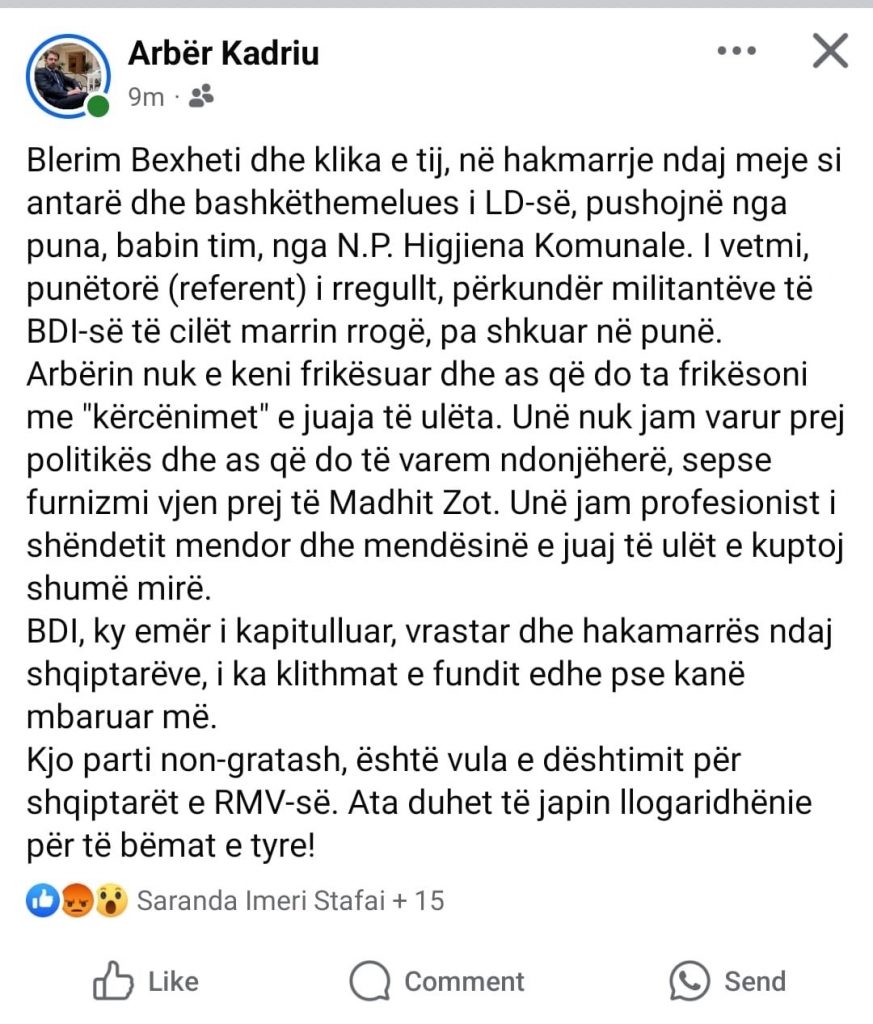Screen dimensions: 873x1024
Task: Send post via WhatsApp
Action: coord(727,981)
